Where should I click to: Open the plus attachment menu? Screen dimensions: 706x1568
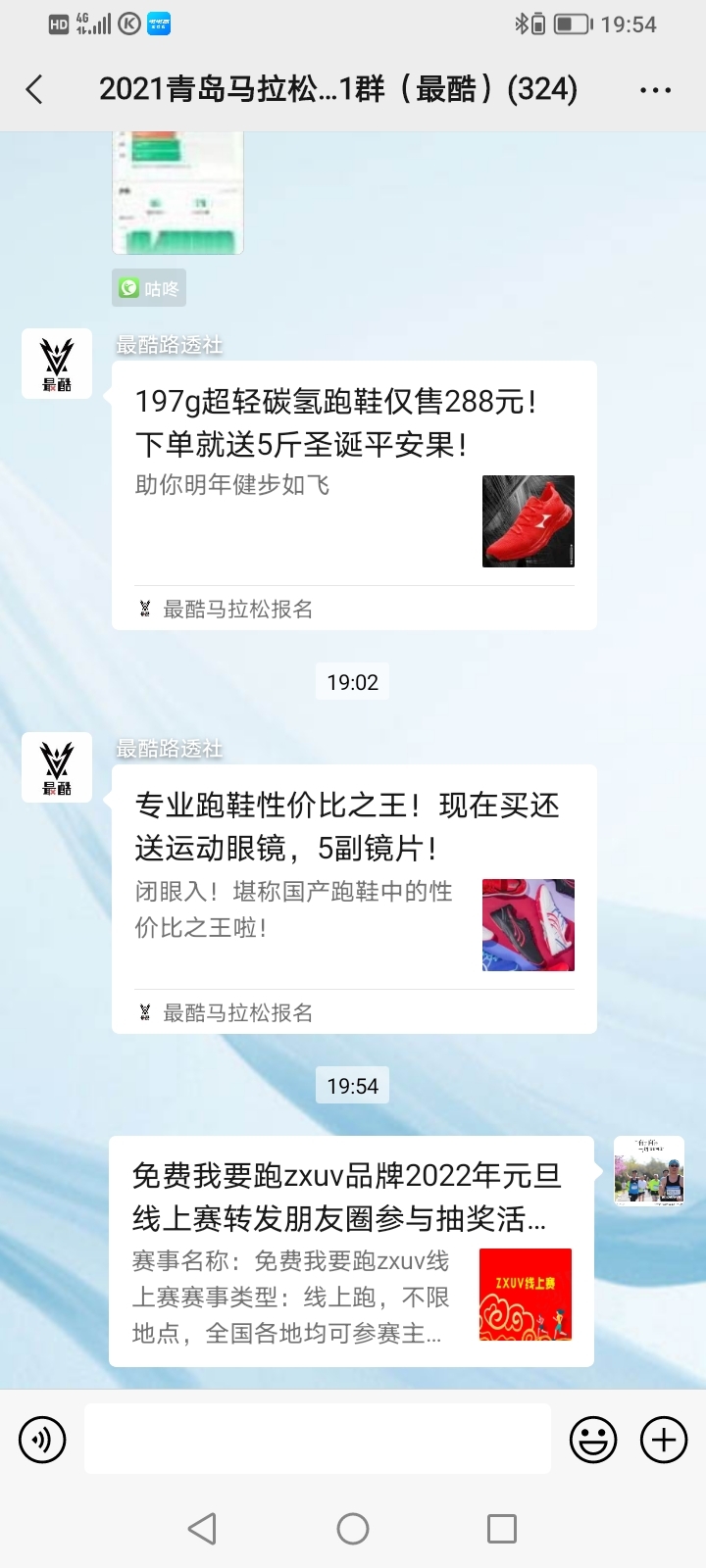tap(664, 1440)
